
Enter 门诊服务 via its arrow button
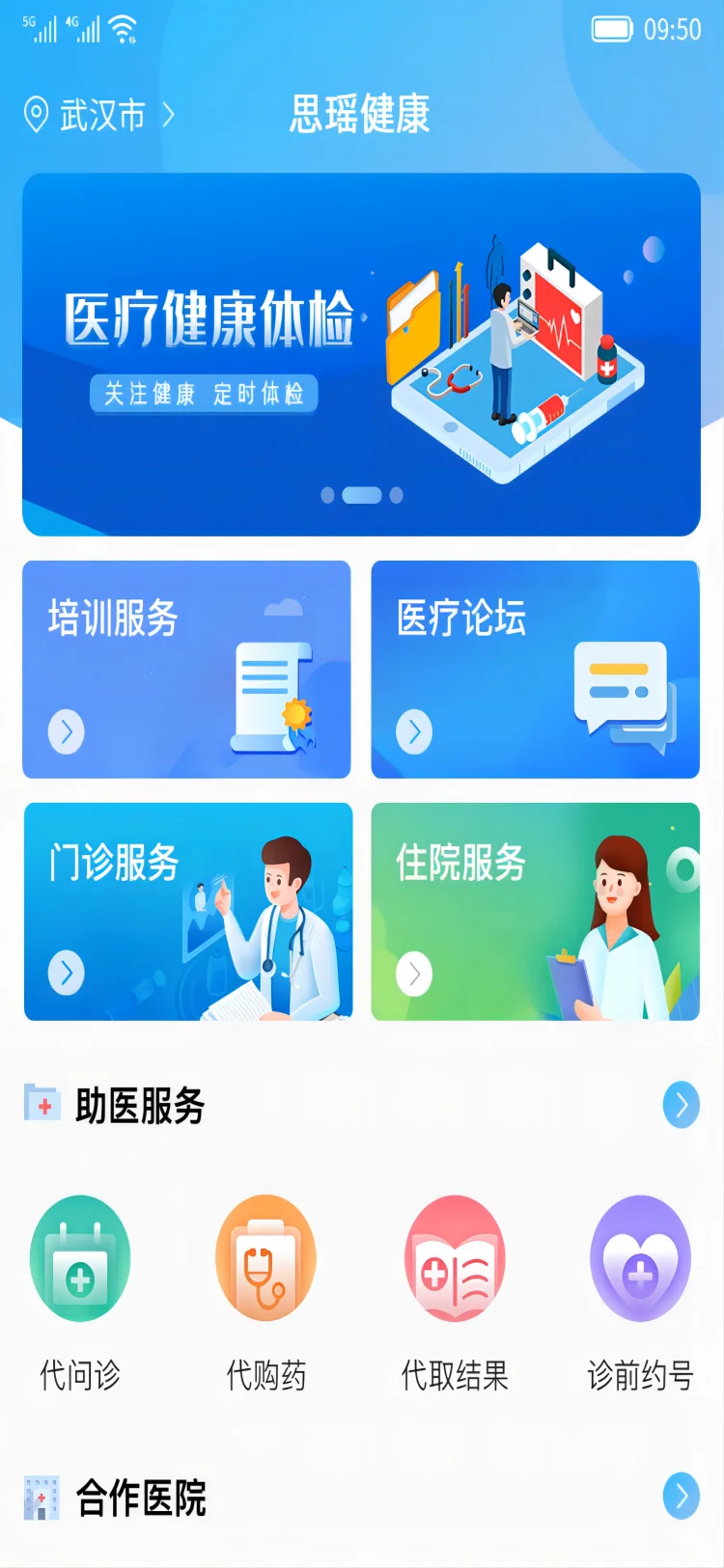[x=66, y=973]
